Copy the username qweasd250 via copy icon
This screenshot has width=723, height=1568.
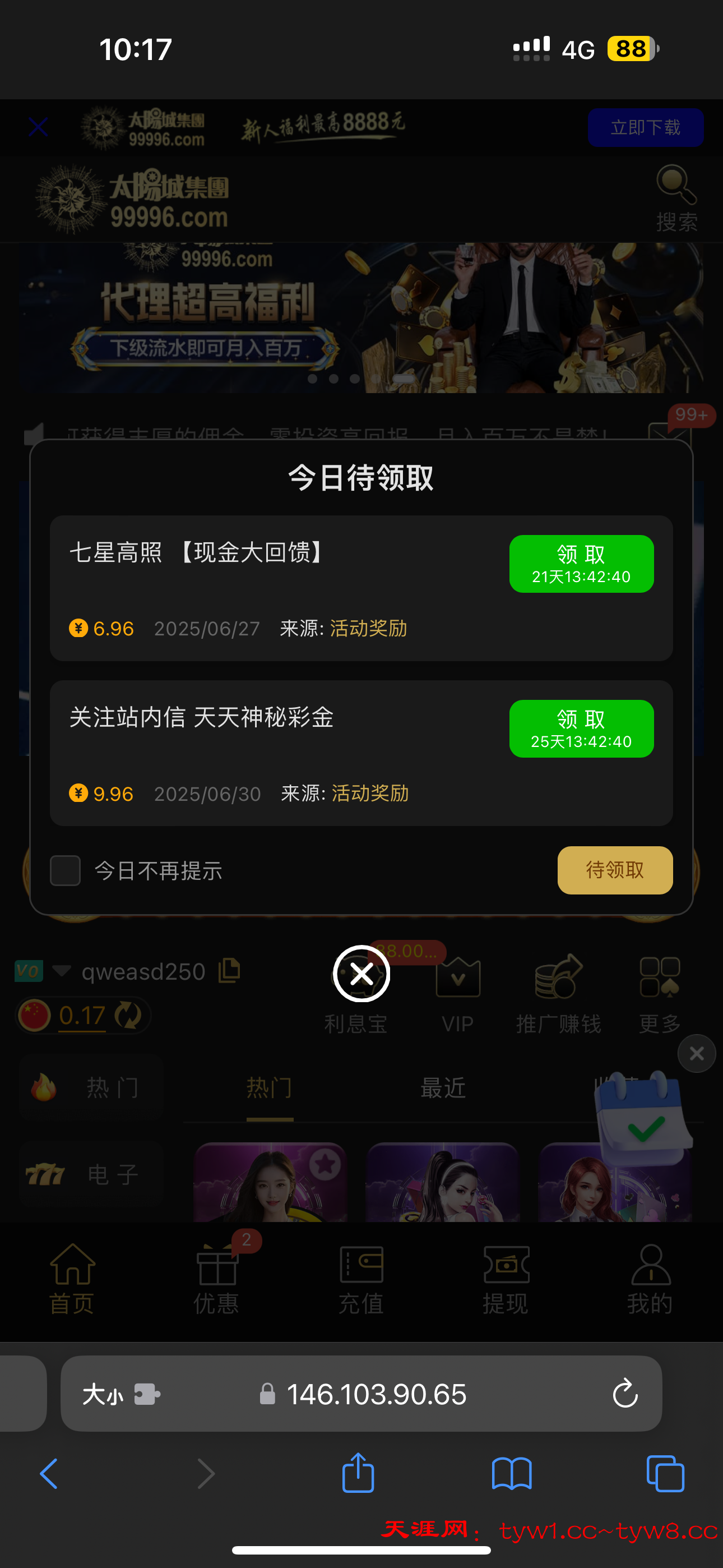coord(228,970)
